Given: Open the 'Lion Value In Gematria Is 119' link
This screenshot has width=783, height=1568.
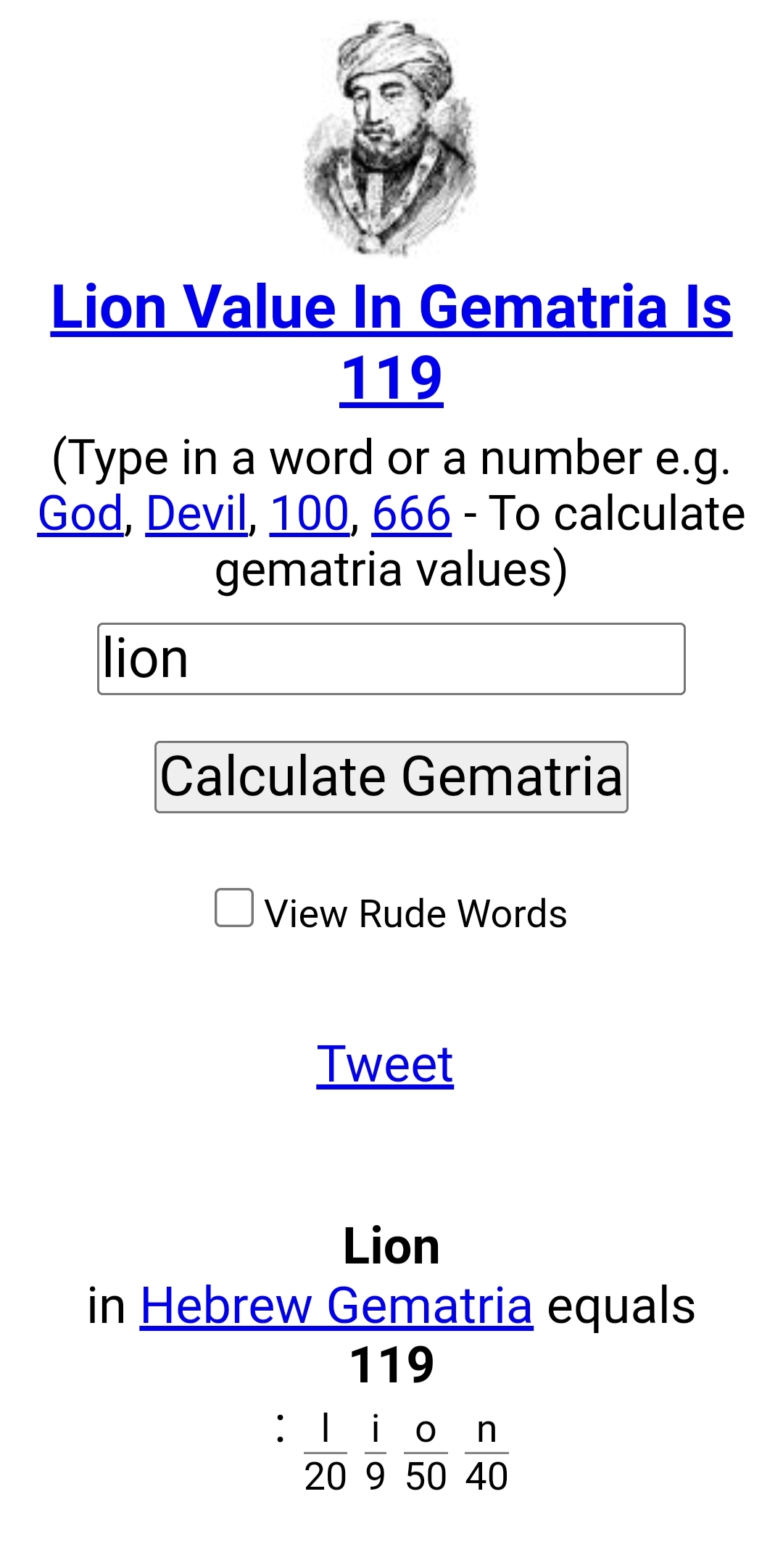Looking at the screenshot, I should pos(391,342).
